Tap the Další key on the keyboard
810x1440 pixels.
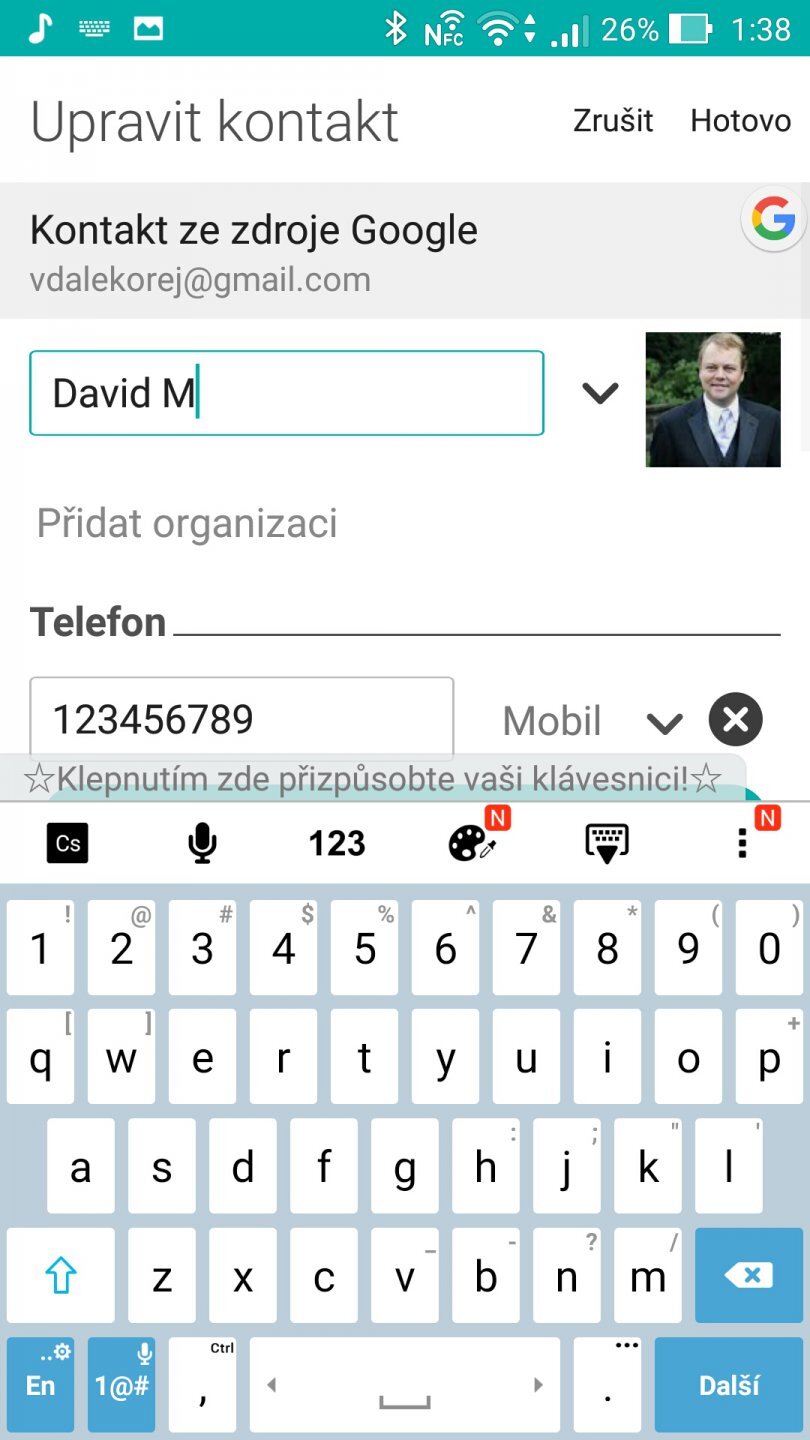729,1385
